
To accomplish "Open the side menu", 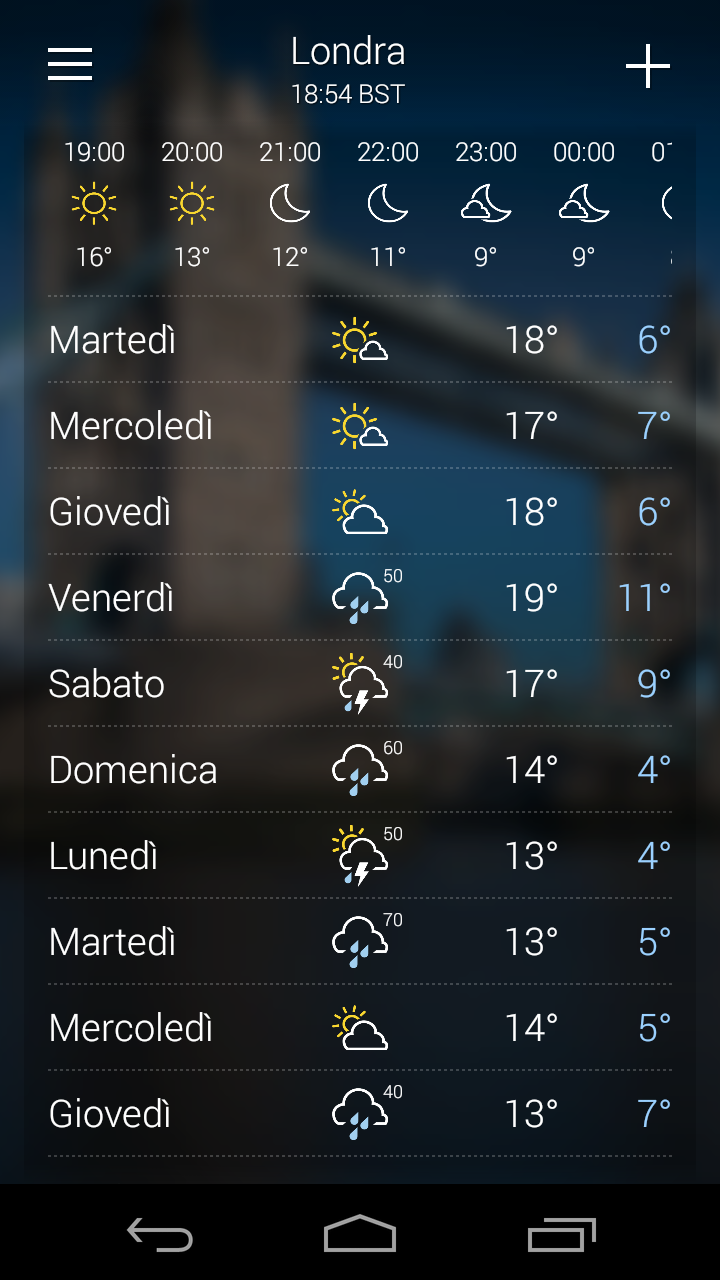I will tap(70, 65).
